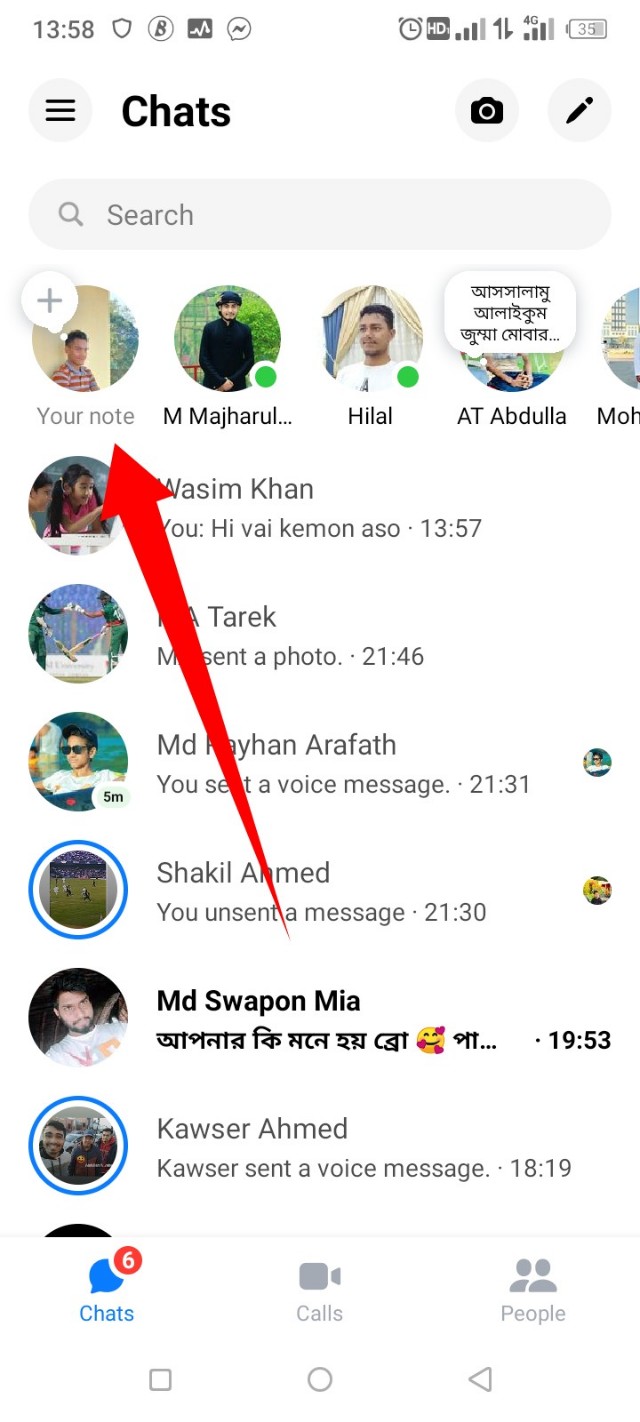Open Hilal's profile bubble
The height and width of the screenshot is (1422, 640).
coord(370,340)
